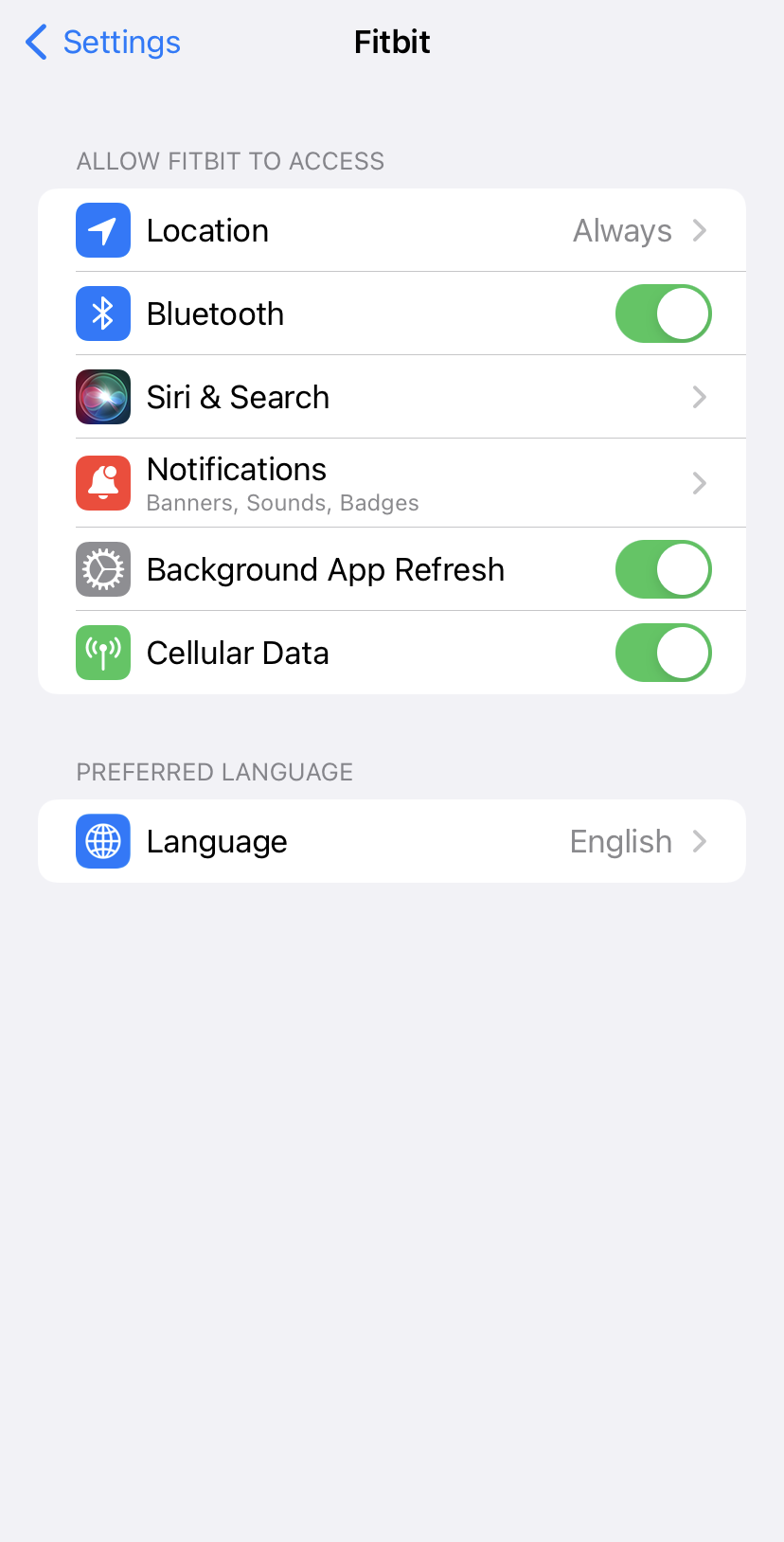Screen dimensions: 784x1542
Task: Open Notifications settings for Fitbit
Action: point(392,483)
